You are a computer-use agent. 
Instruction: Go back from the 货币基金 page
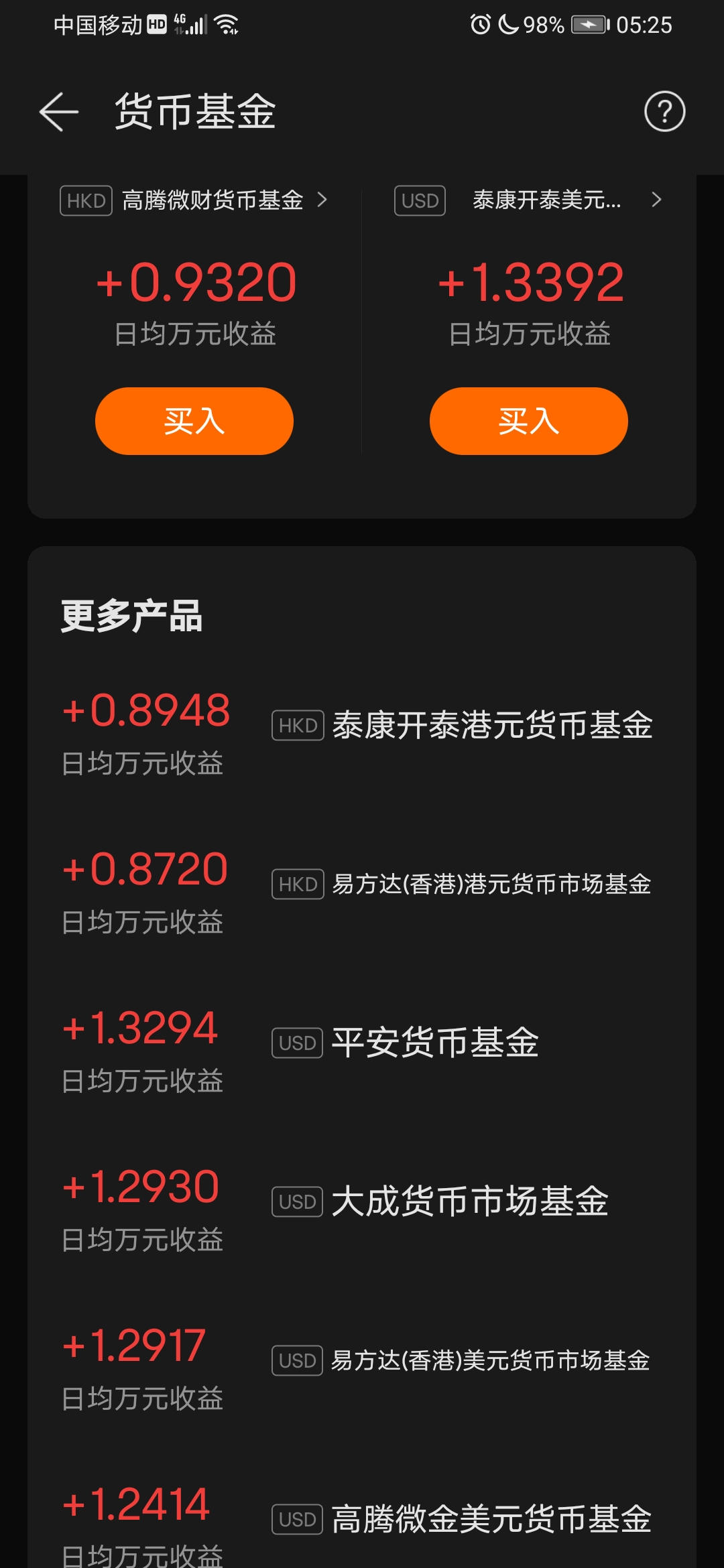coord(59,111)
